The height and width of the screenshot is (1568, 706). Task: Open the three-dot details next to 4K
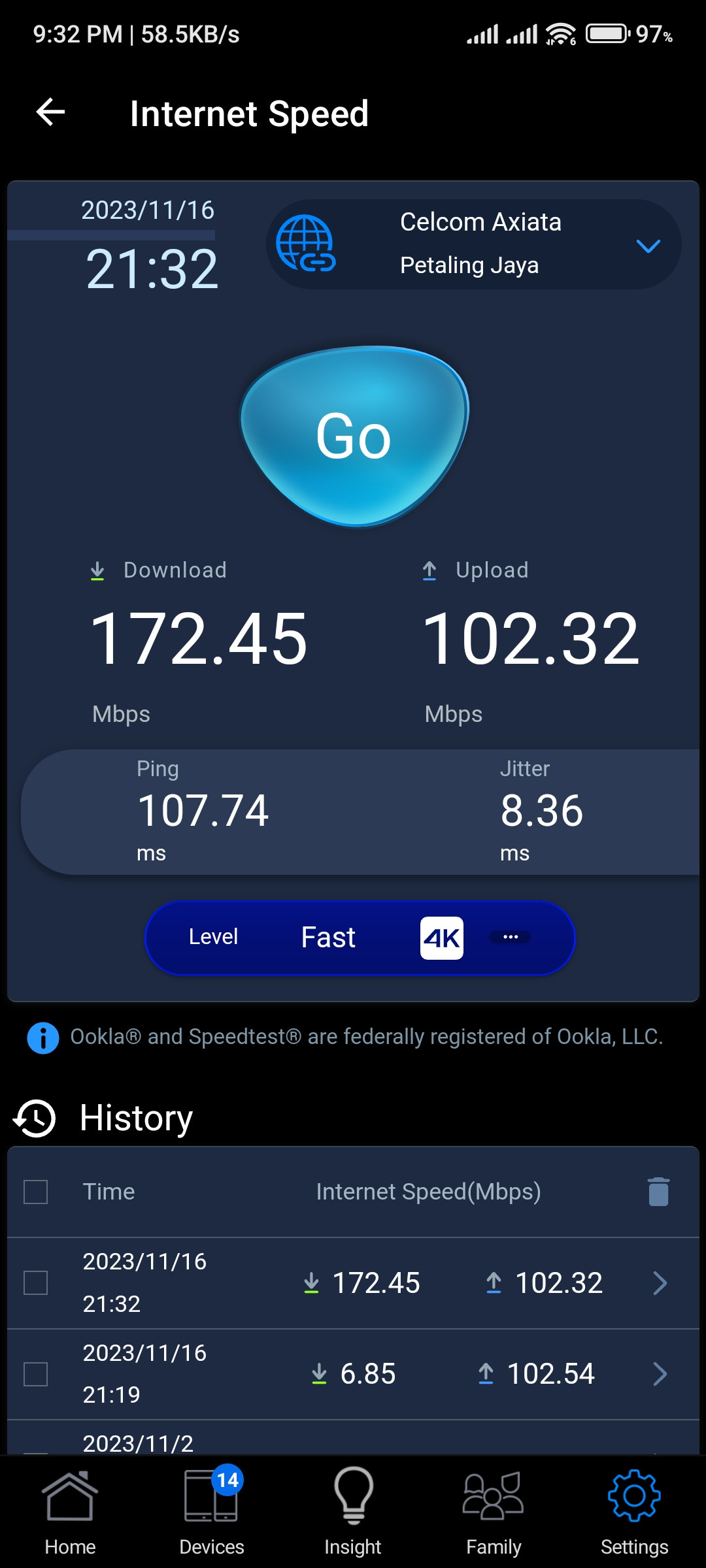(511, 937)
